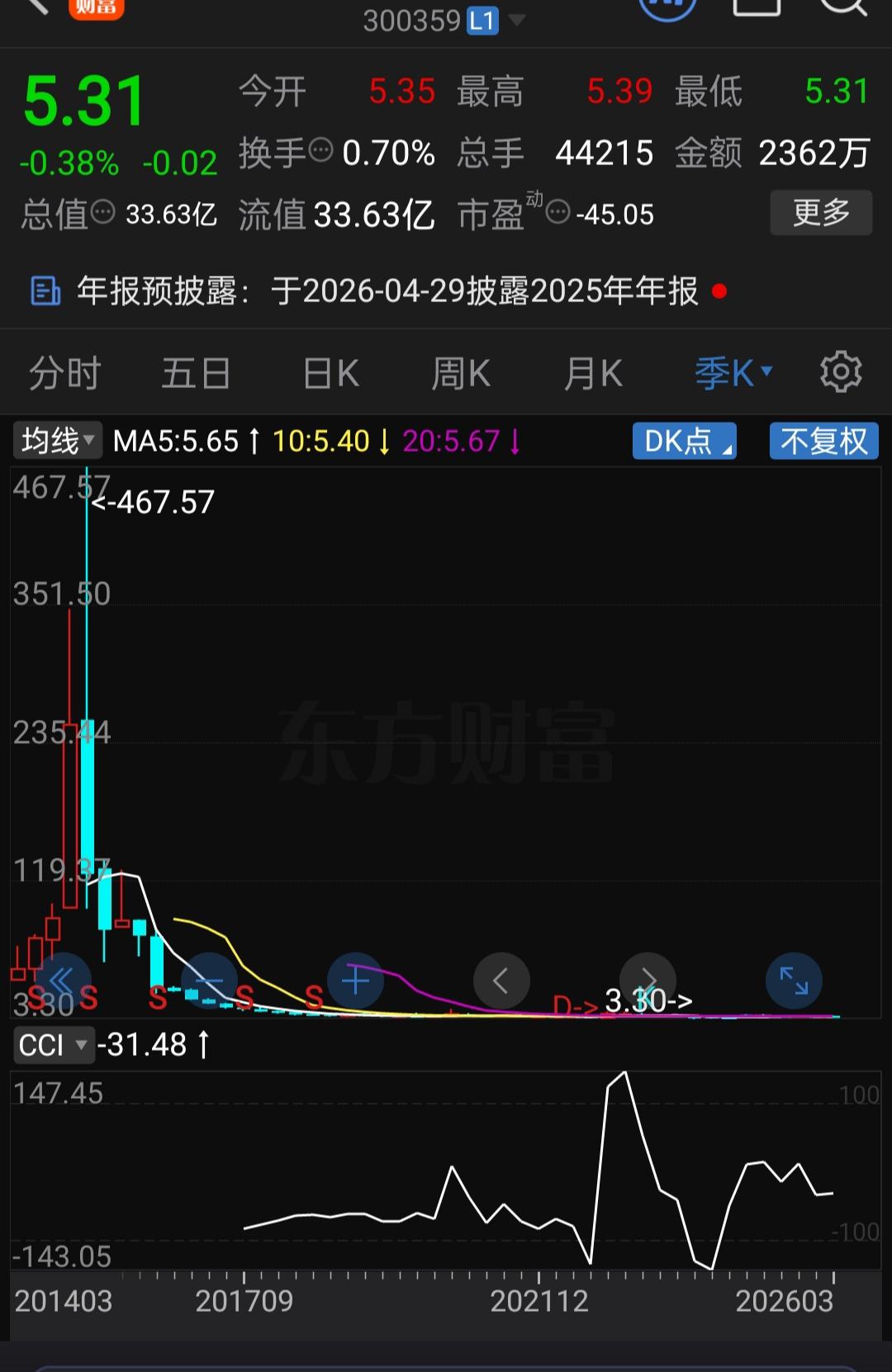Switch to the 分时 intraday tab

64,371
